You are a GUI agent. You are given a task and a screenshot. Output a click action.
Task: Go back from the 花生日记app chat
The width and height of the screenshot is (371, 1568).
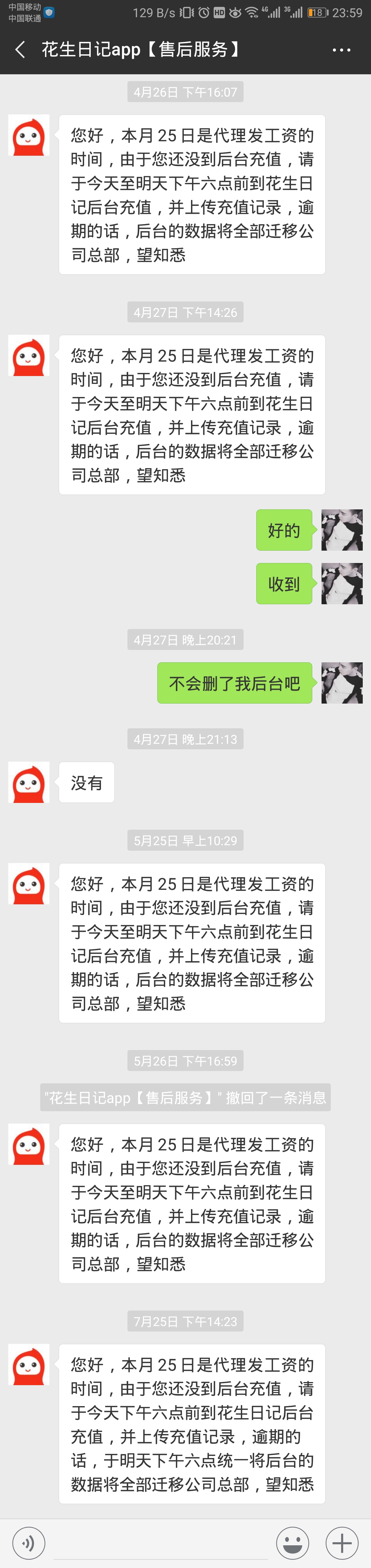[20, 49]
